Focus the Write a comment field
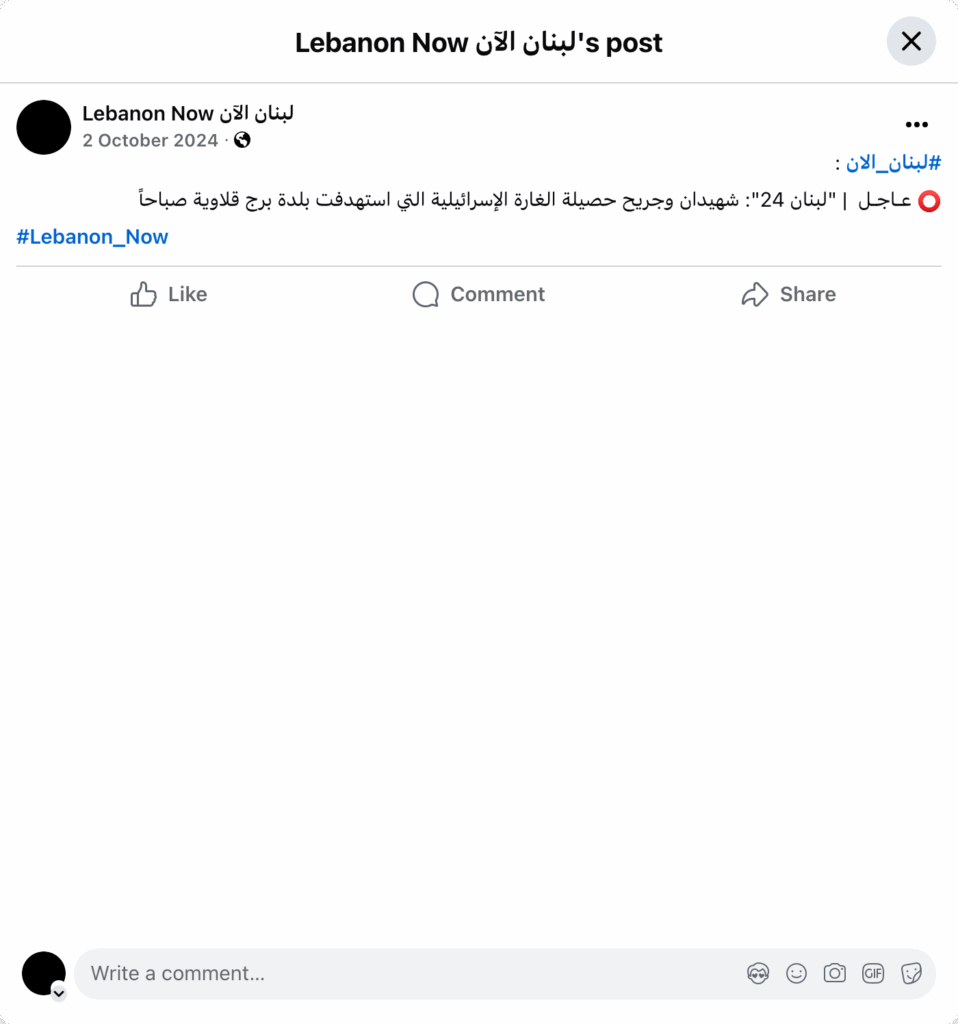This screenshot has height=1024, width=958. tap(400, 973)
